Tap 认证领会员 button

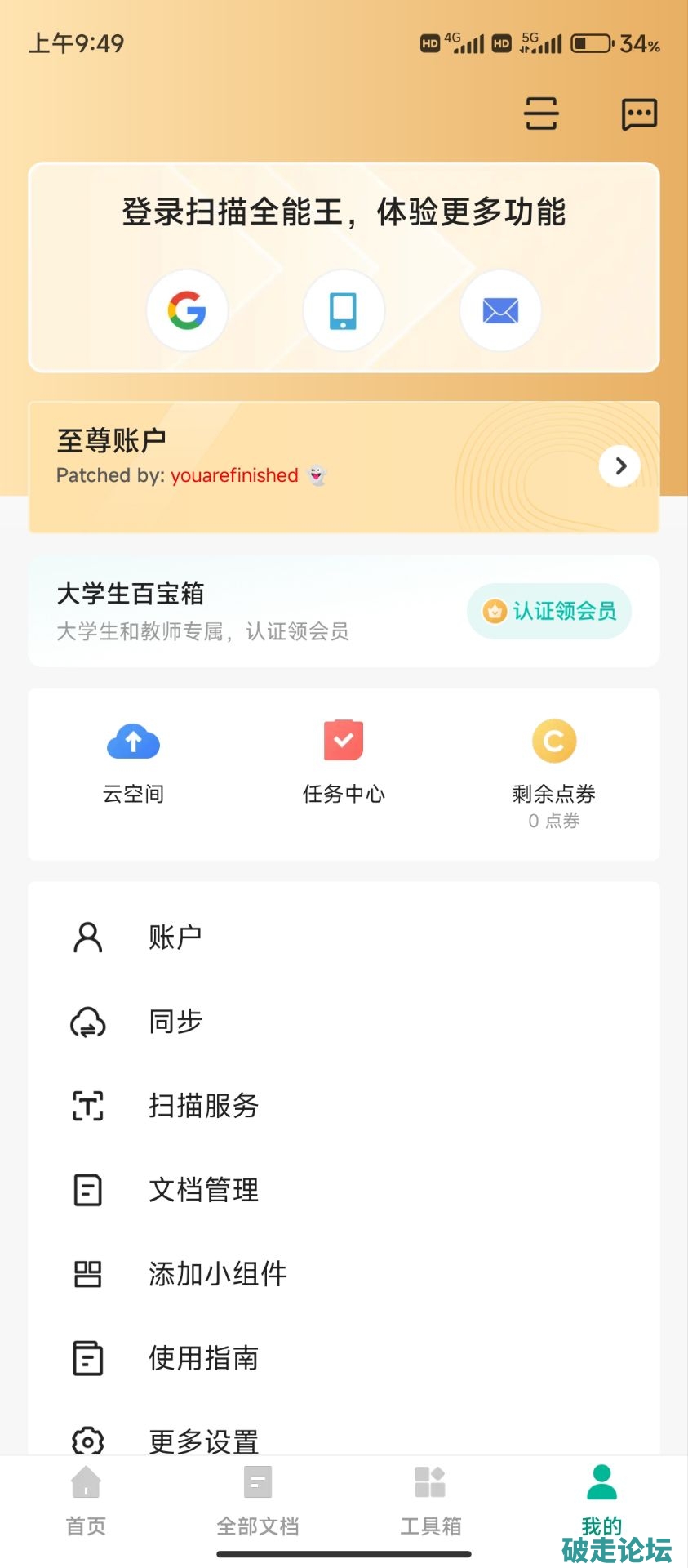(549, 611)
